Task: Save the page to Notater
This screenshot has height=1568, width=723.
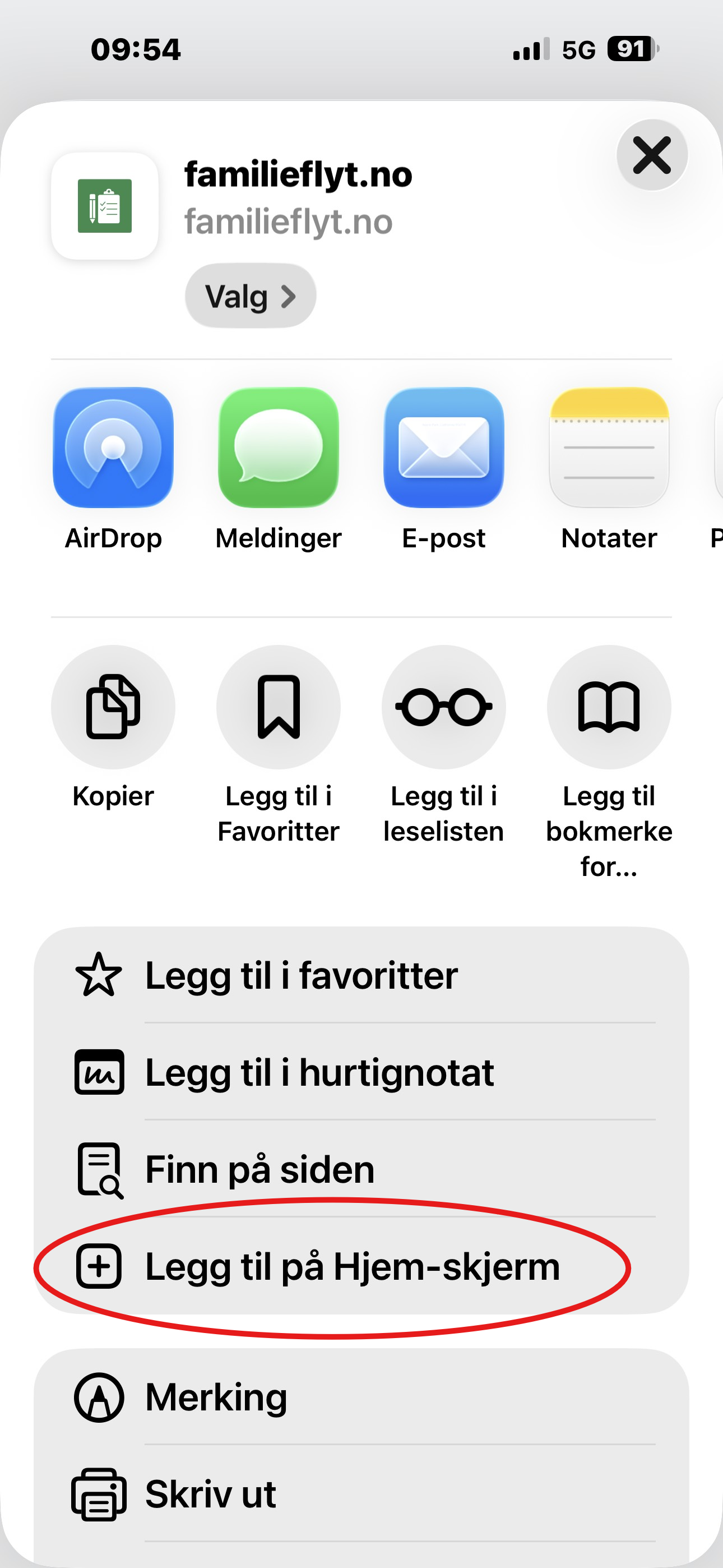Action: pyautogui.click(x=609, y=449)
